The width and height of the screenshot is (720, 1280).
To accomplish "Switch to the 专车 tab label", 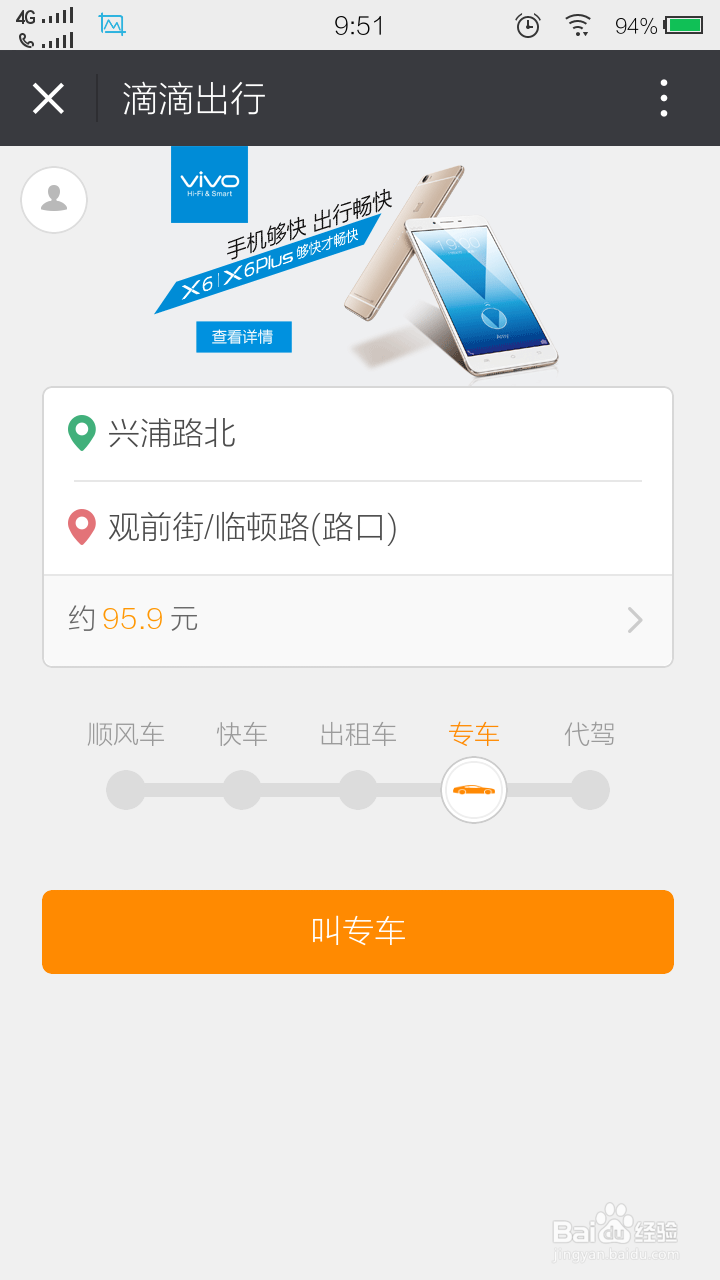I will (x=473, y=733).
